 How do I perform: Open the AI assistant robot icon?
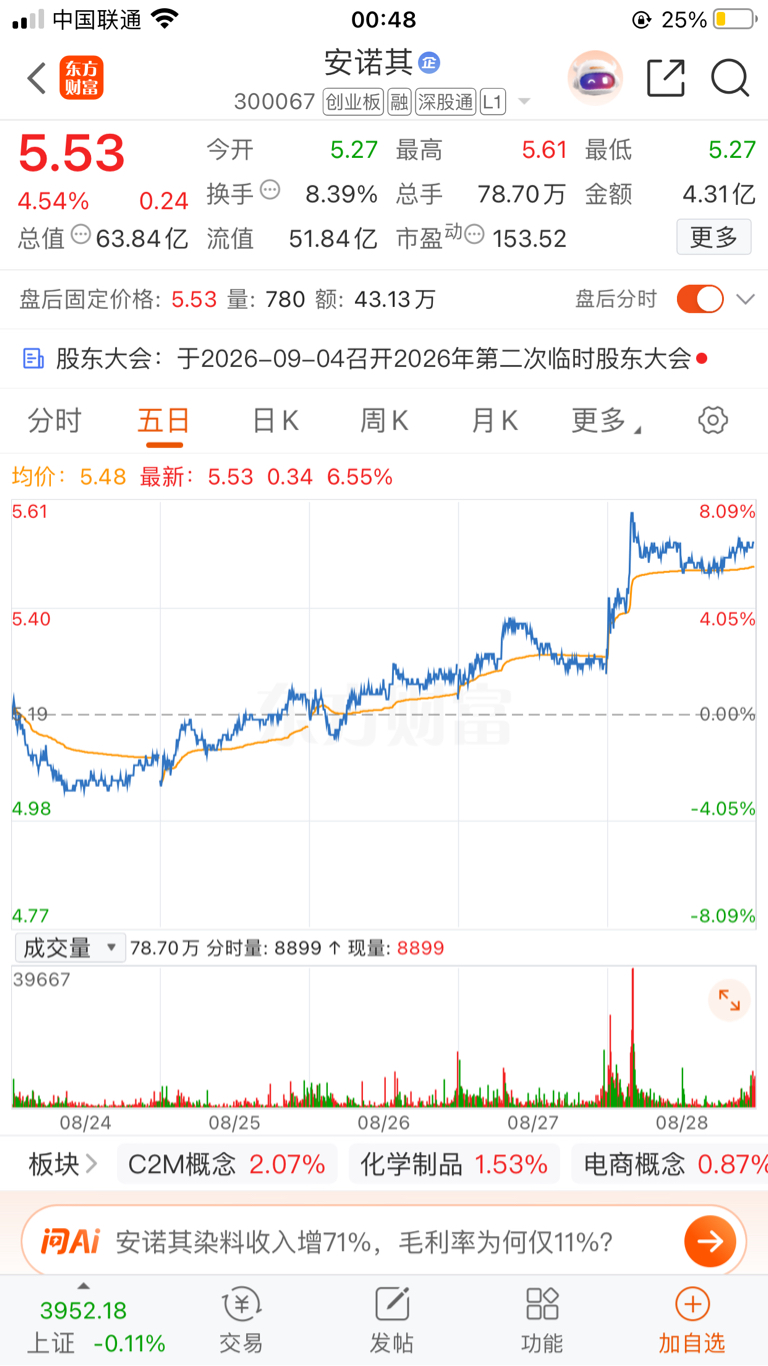[595, 78]
